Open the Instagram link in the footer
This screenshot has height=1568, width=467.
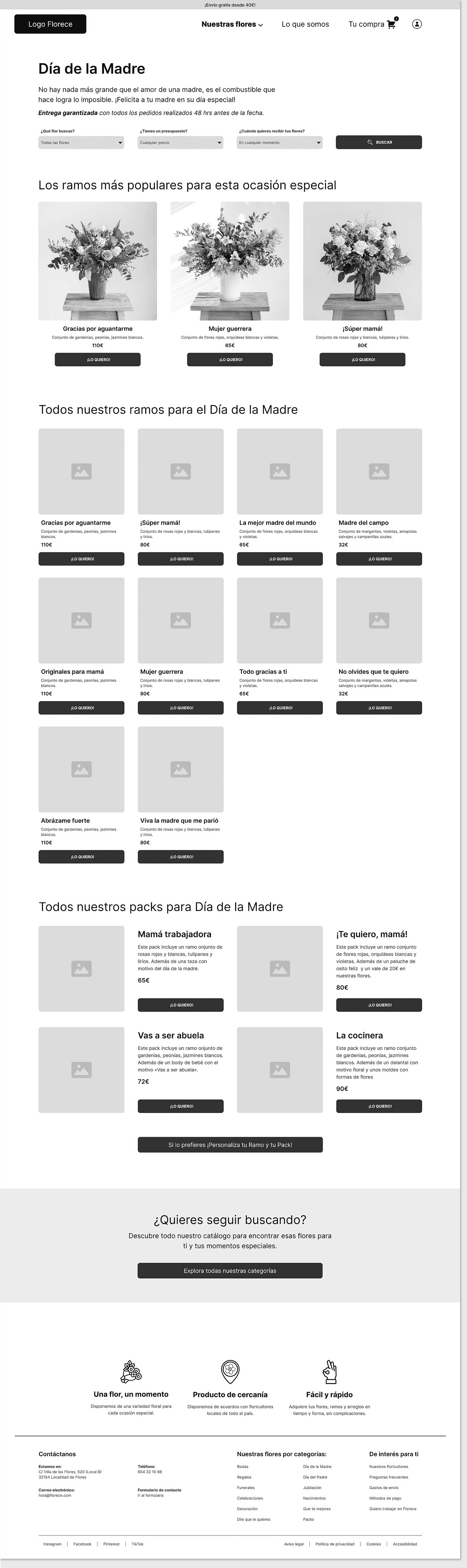coord(52,1544)
